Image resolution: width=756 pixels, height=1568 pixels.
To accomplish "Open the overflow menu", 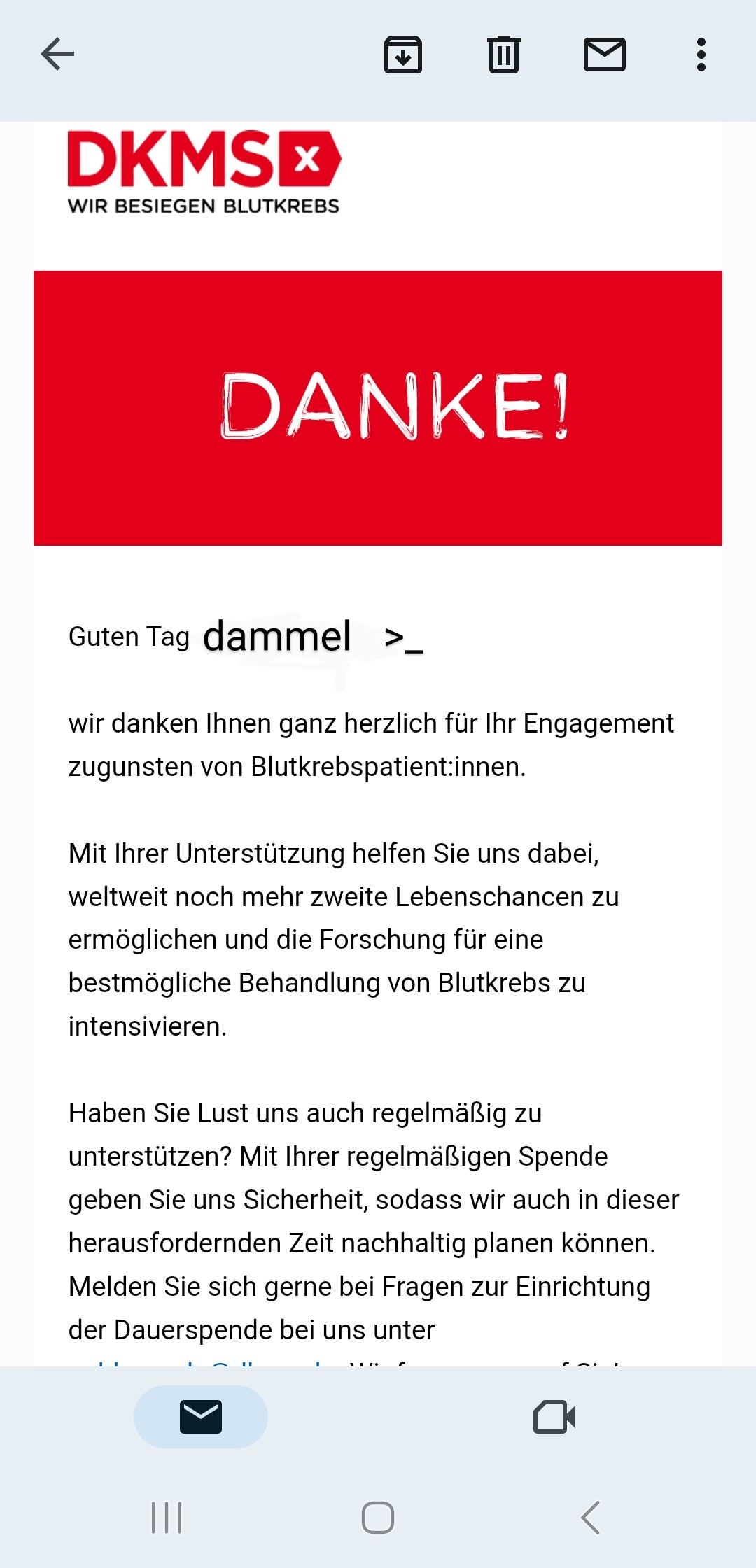I will click(x=701, y=55).
